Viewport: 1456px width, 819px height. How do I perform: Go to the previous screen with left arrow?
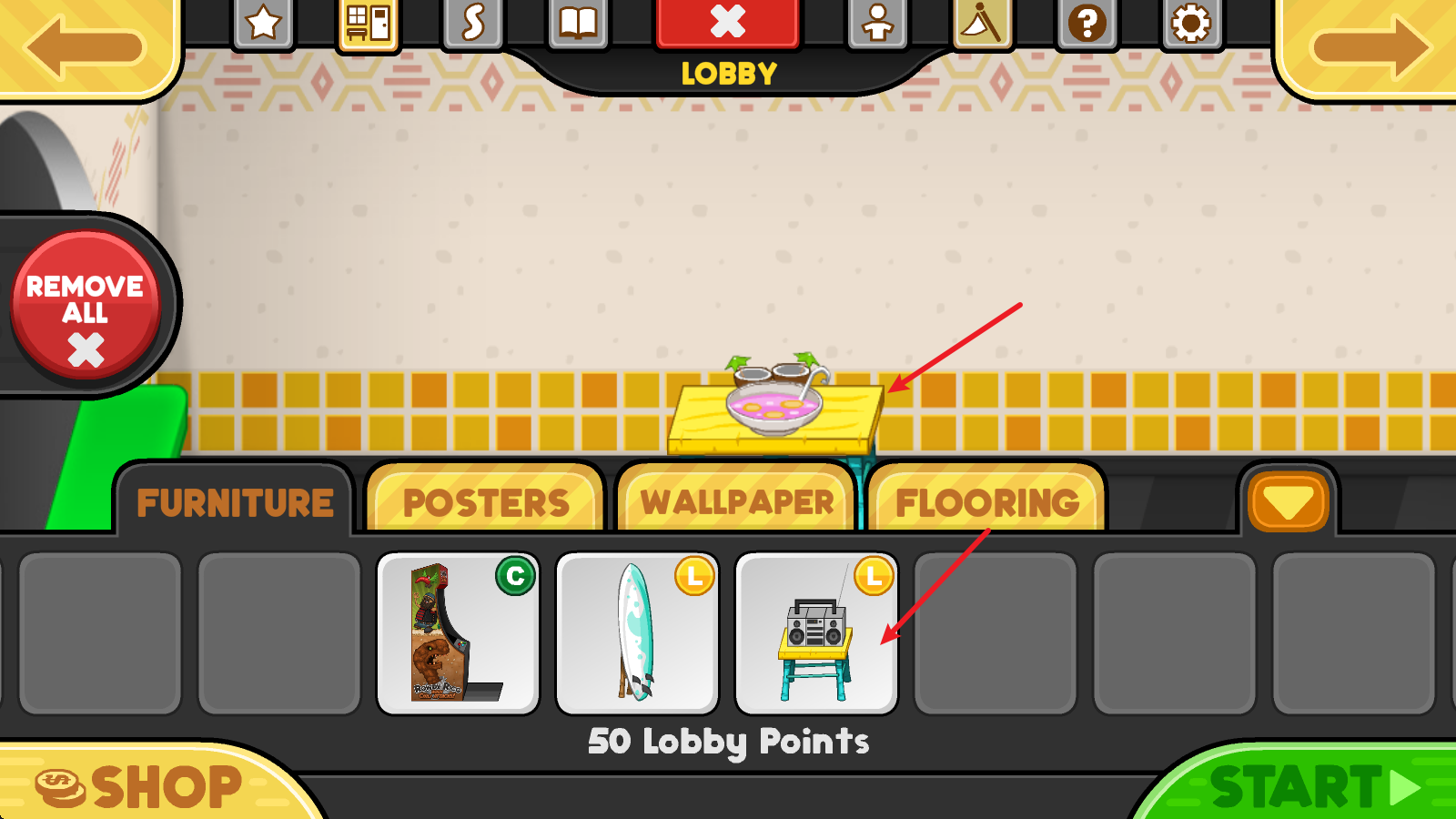coord(85,45)
